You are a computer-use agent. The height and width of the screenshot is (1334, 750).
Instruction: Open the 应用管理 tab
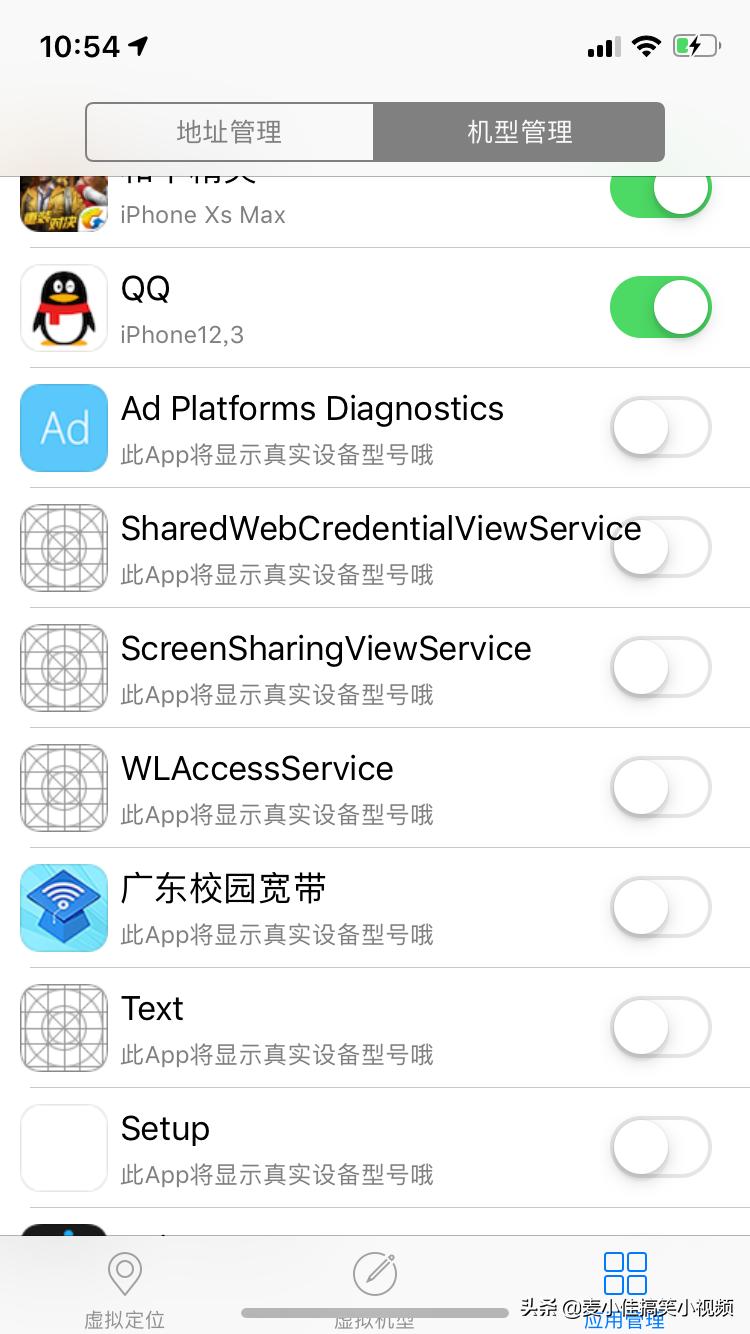click(x=625, y=1288)
